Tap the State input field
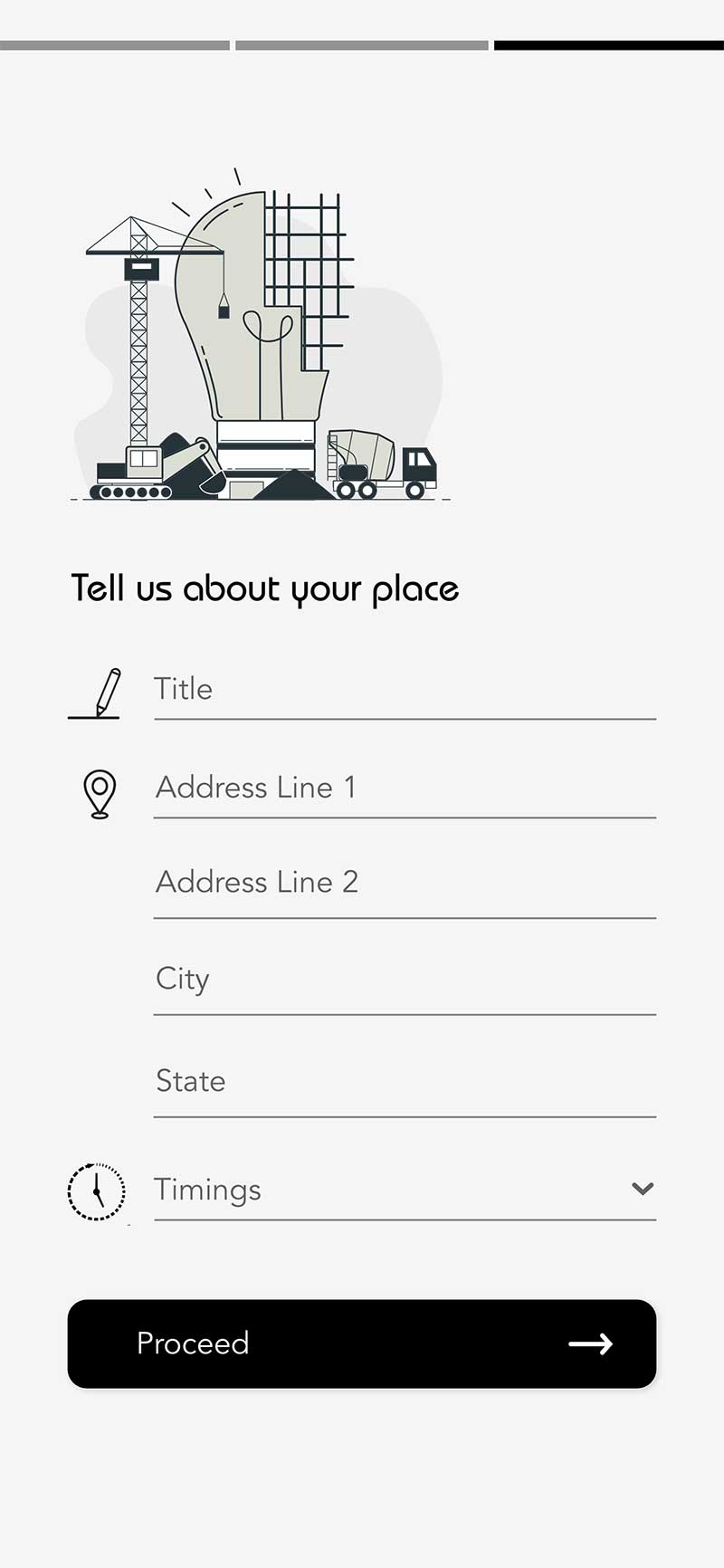This screenshot has width=724, height=1568. tap(405, 1083)
